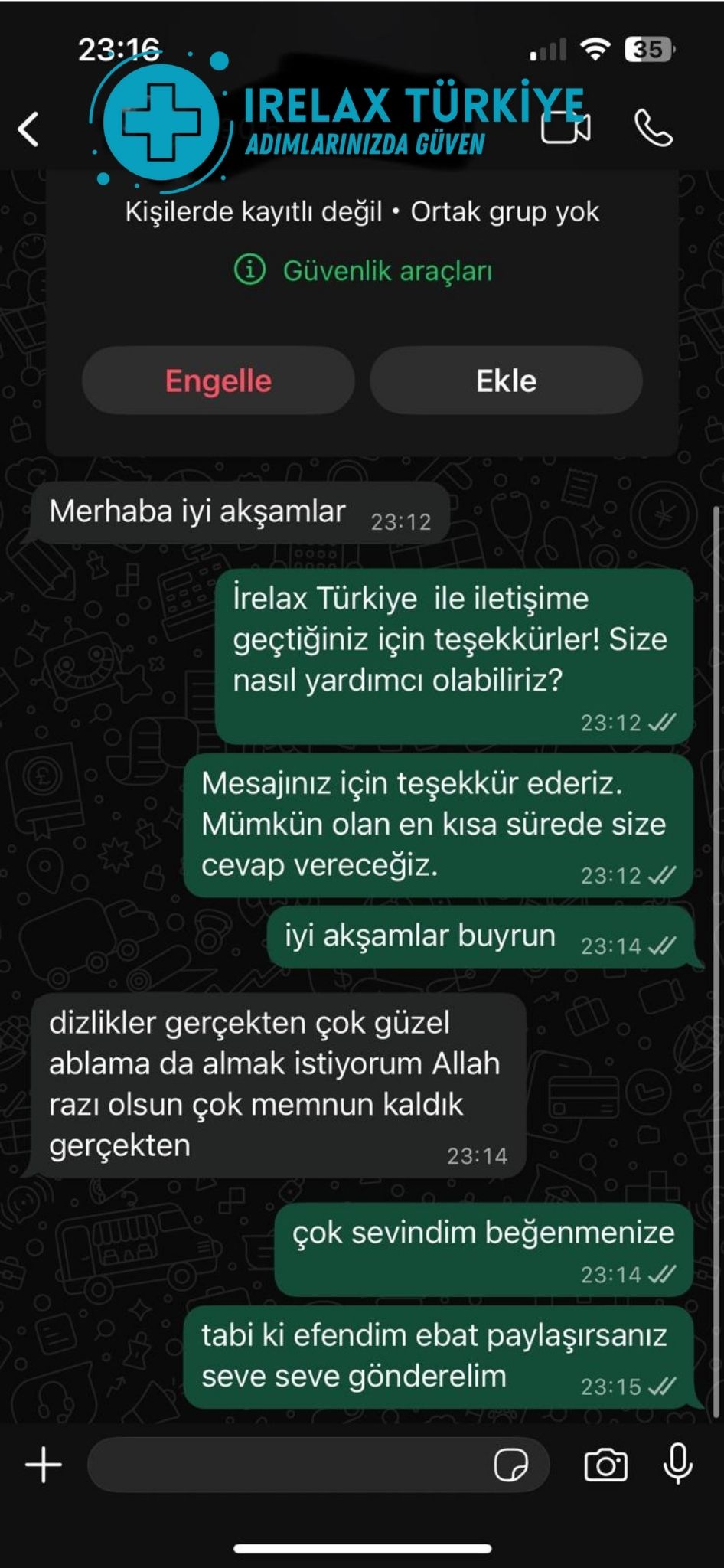
Task: Open the sticker picker
Action: click(x=510, y=1465)
